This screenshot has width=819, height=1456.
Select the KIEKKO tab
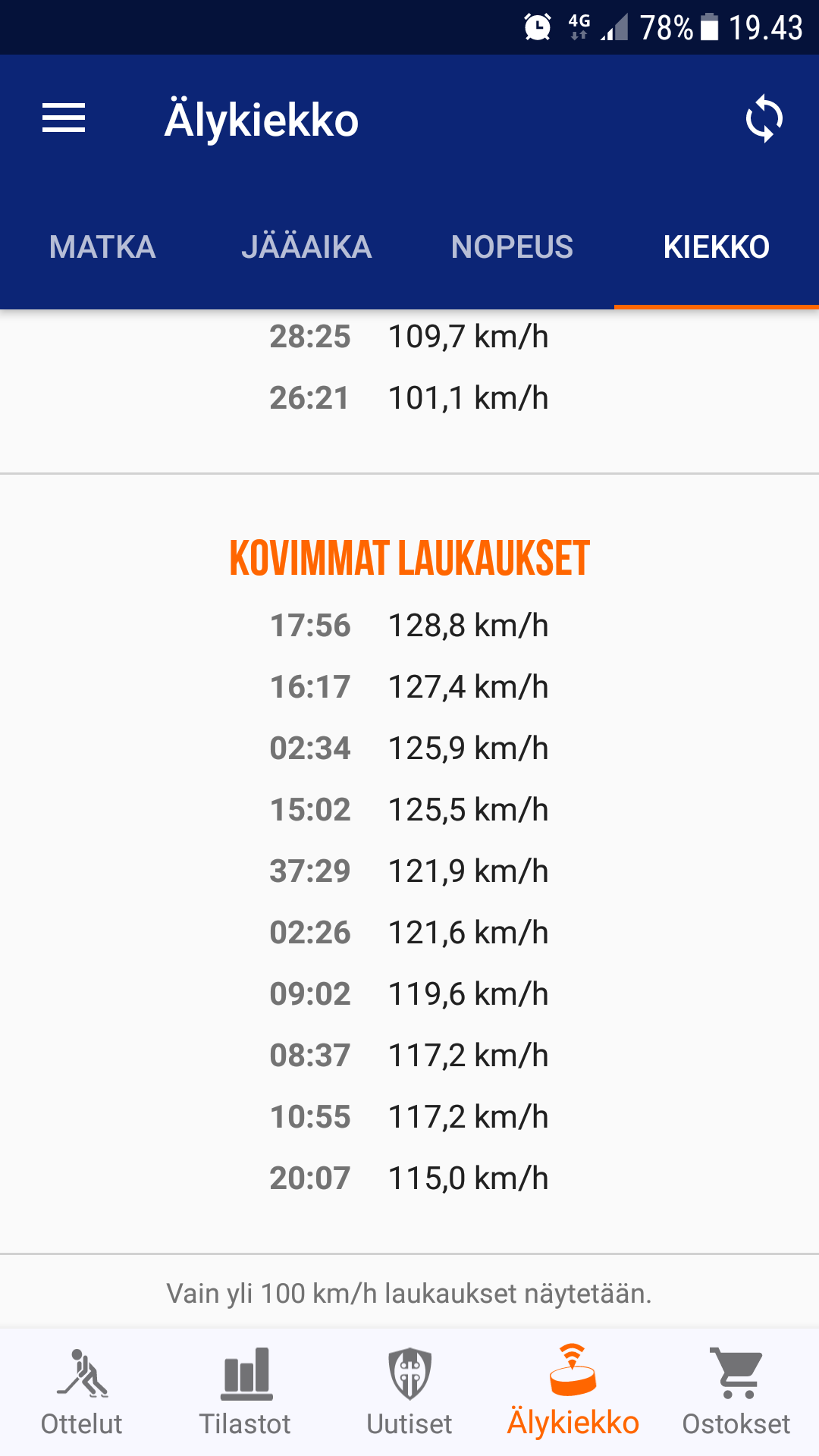[x=716, y=247]
